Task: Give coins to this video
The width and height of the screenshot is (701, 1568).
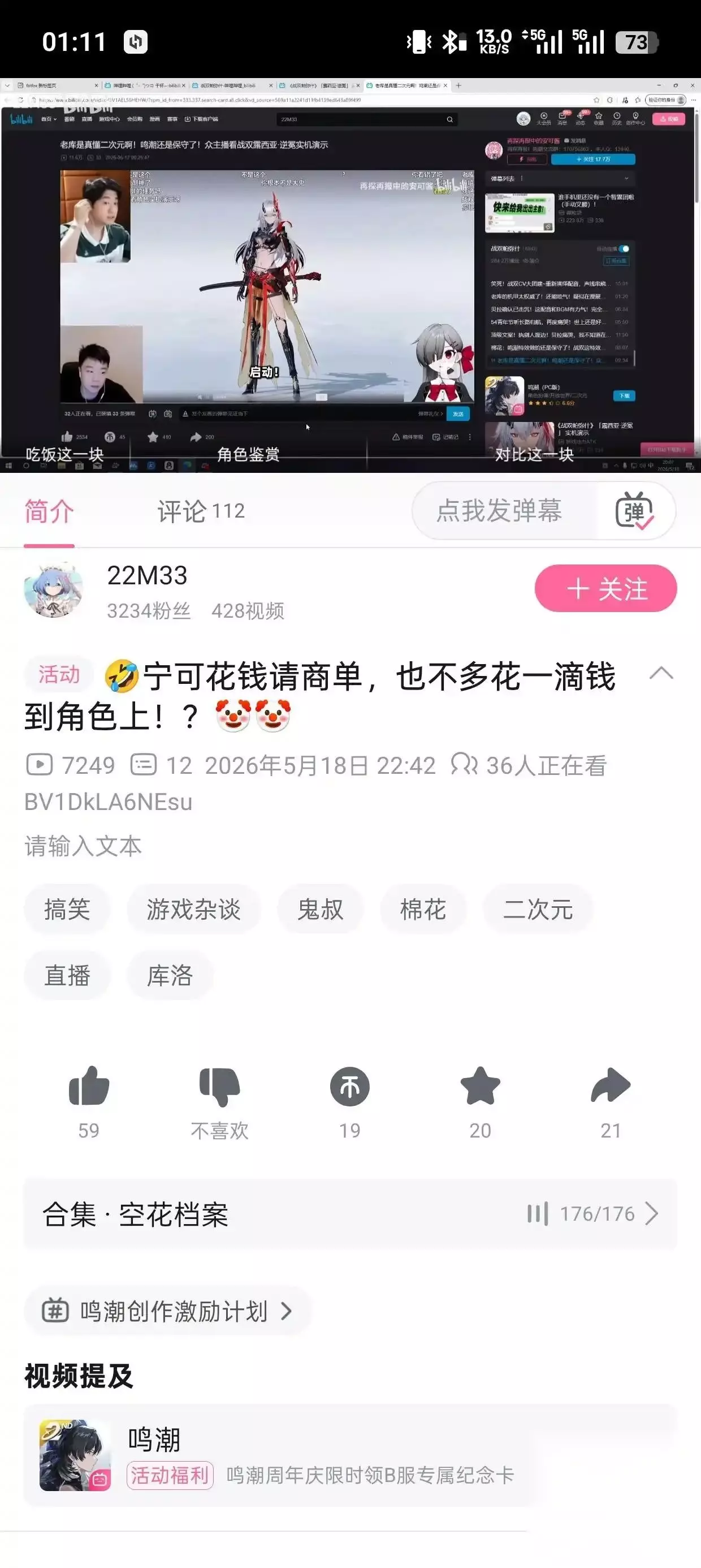Action: click(350, 1102)
